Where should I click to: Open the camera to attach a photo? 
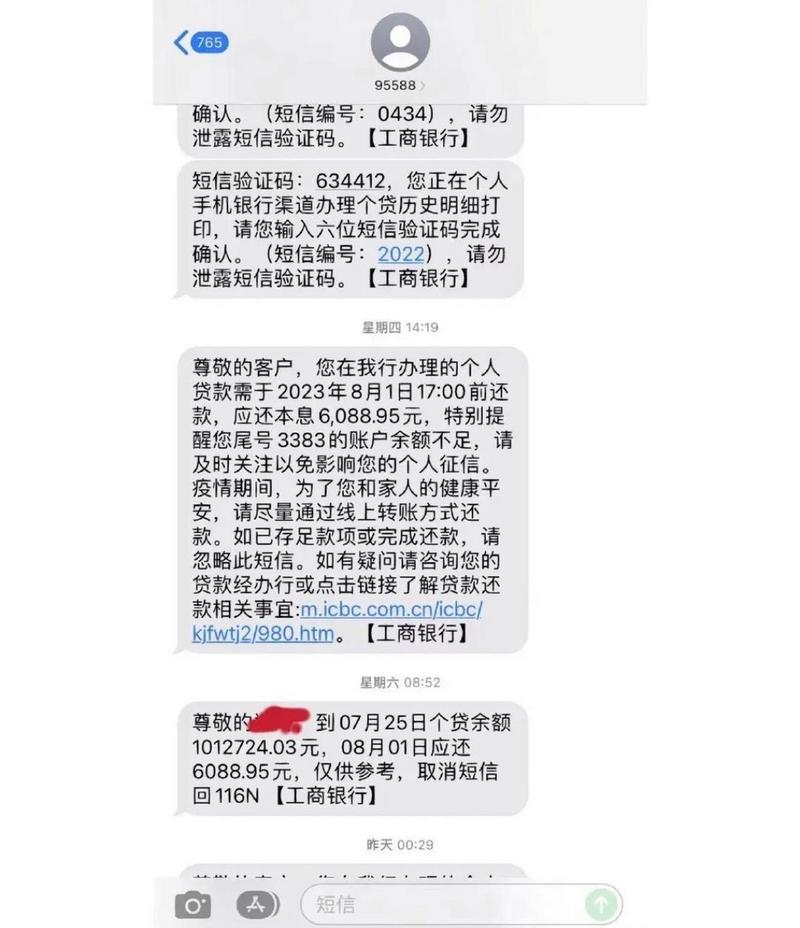click(193, 906)
